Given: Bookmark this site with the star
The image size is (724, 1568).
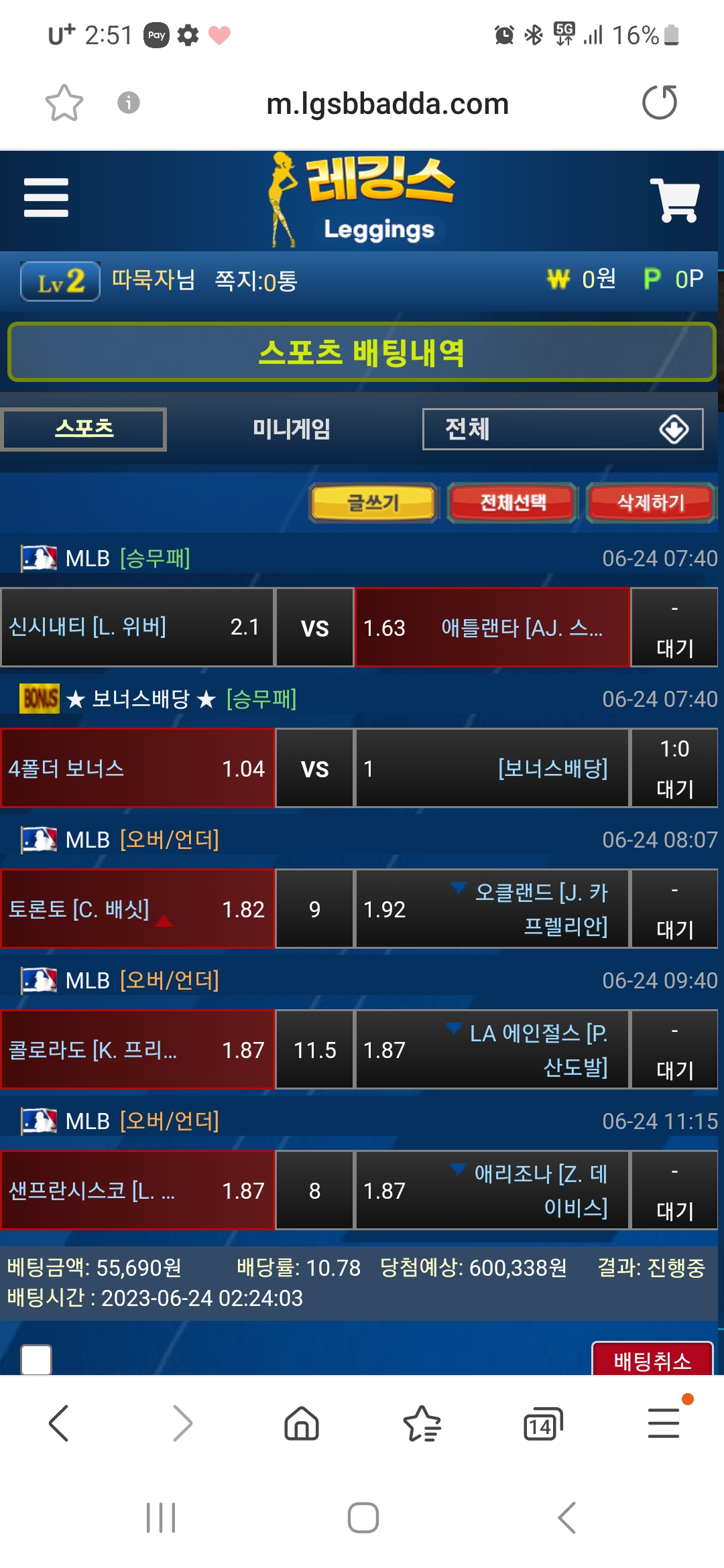Looking at the screenshot, I should point(64,103).
